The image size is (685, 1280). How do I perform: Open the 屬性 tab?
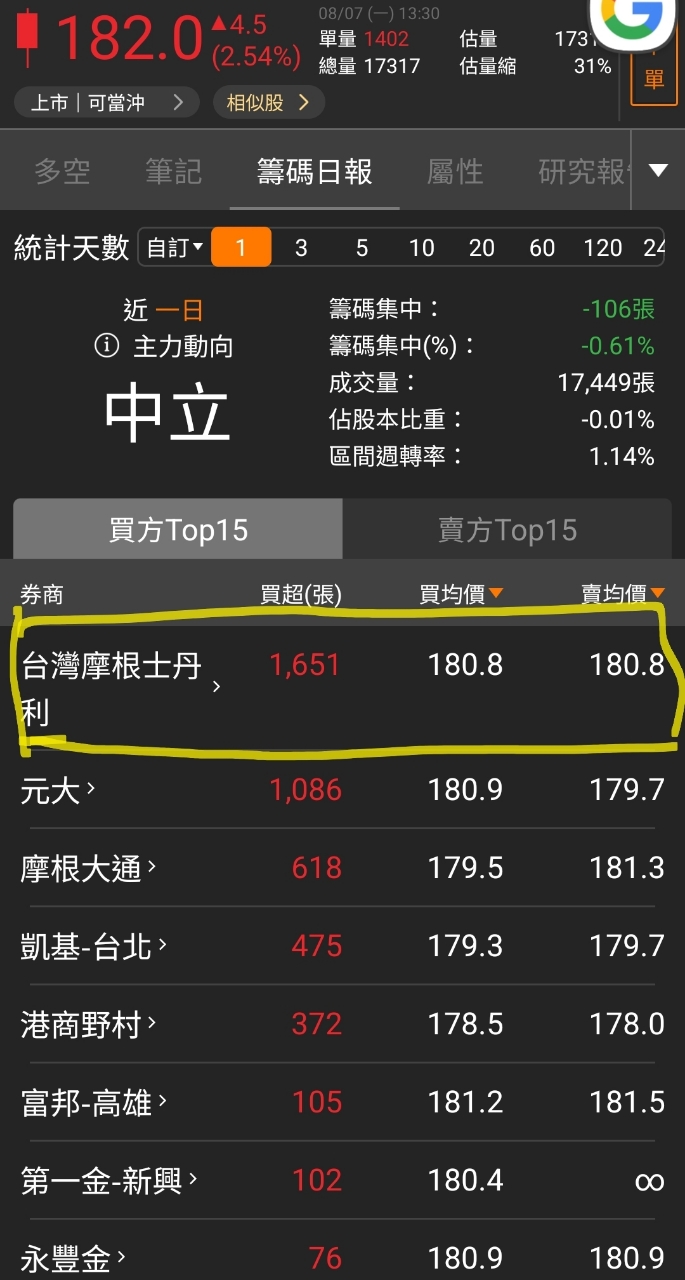[455, 172]
